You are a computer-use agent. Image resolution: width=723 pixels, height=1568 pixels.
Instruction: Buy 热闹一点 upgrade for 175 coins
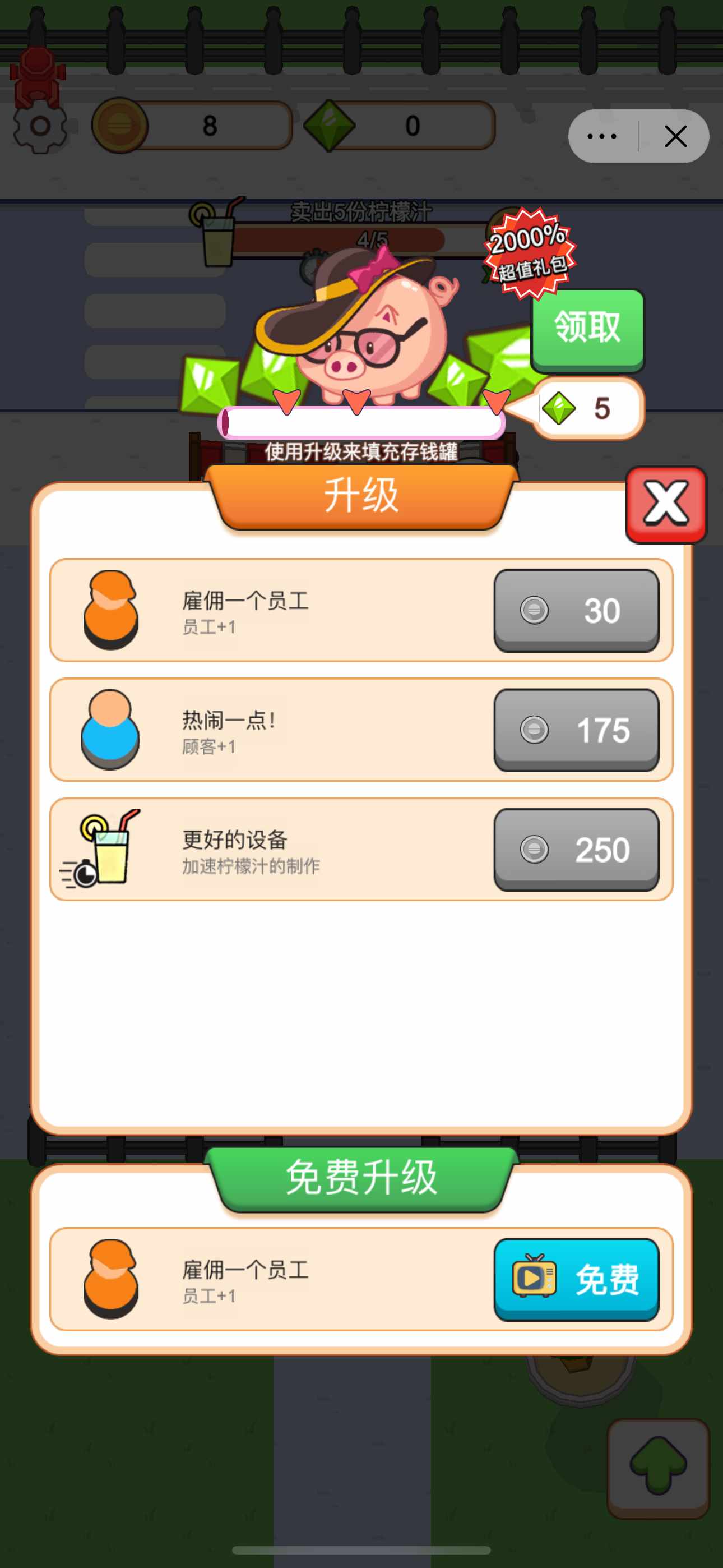(x=576, y=730)
